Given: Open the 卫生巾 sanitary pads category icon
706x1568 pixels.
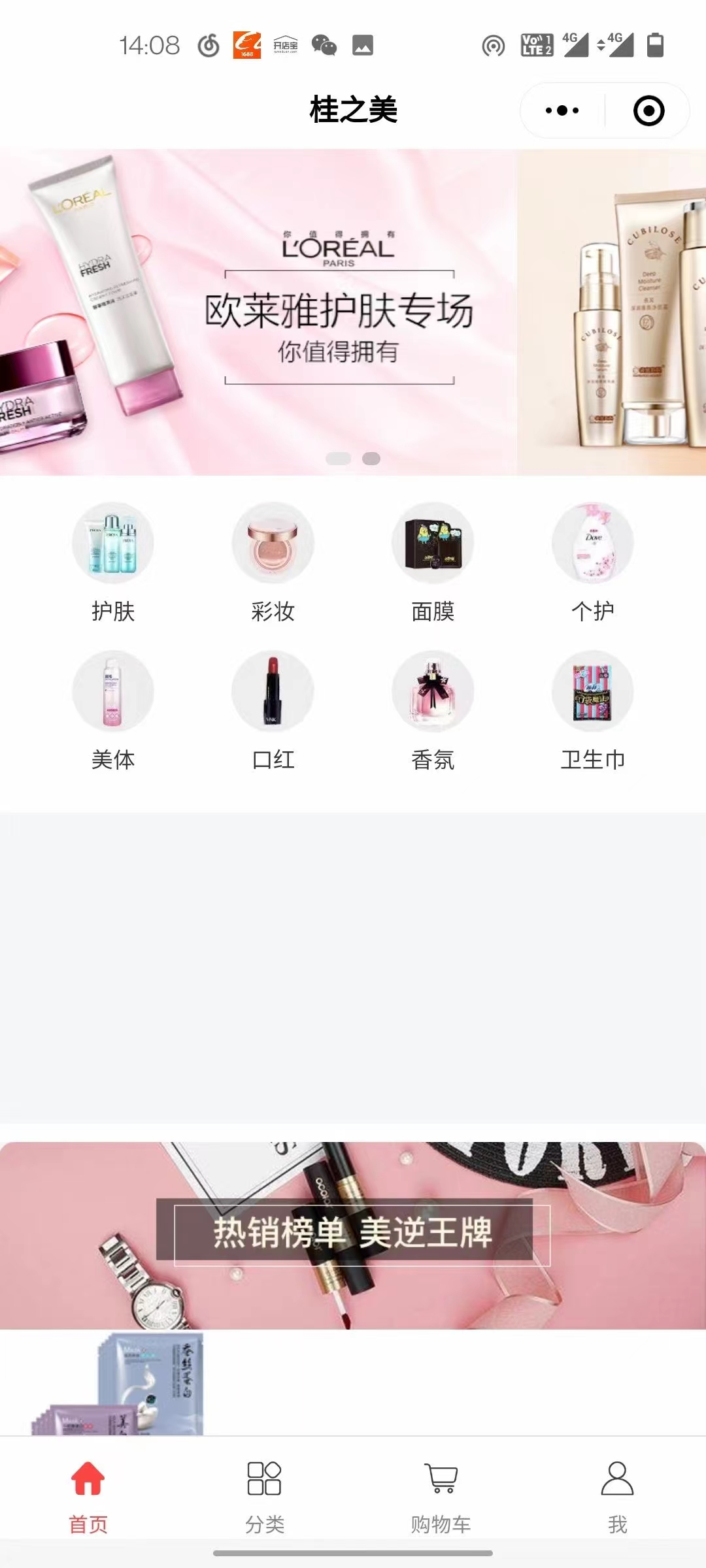Looking at the screenshot, I should [594, 691].
